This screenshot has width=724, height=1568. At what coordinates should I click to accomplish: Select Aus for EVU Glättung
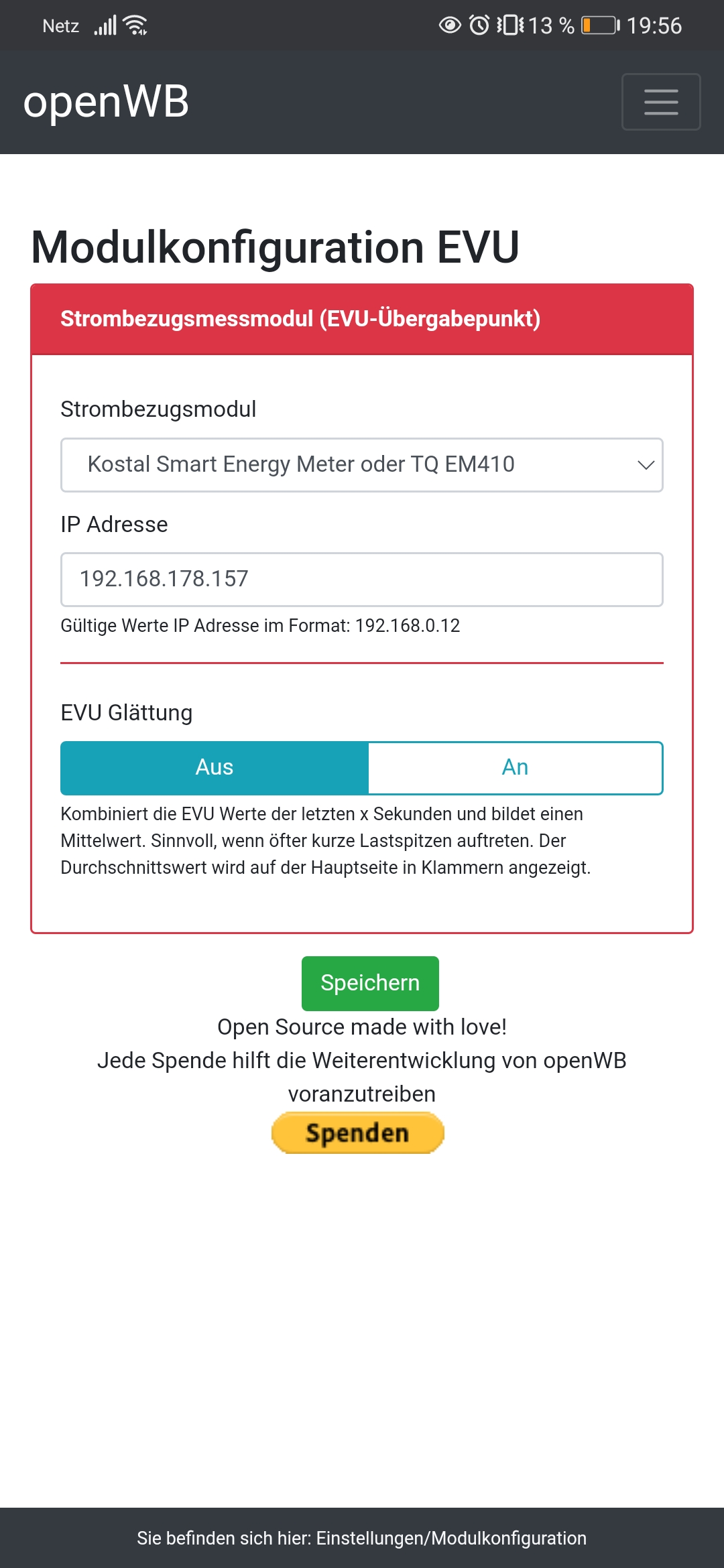(x=215, y=767)
